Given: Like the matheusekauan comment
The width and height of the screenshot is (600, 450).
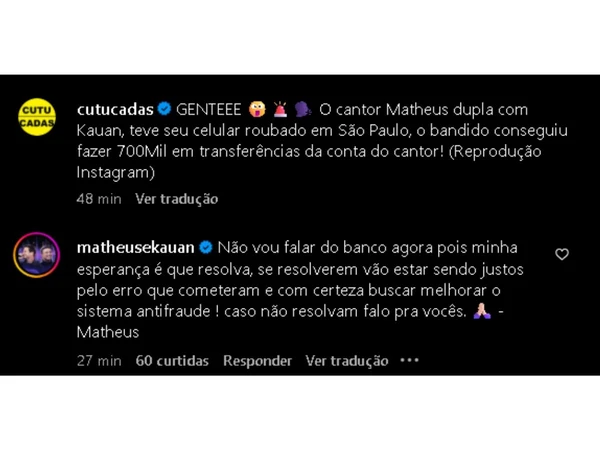Looking at the screenshot, I should (x=562, y=254).
